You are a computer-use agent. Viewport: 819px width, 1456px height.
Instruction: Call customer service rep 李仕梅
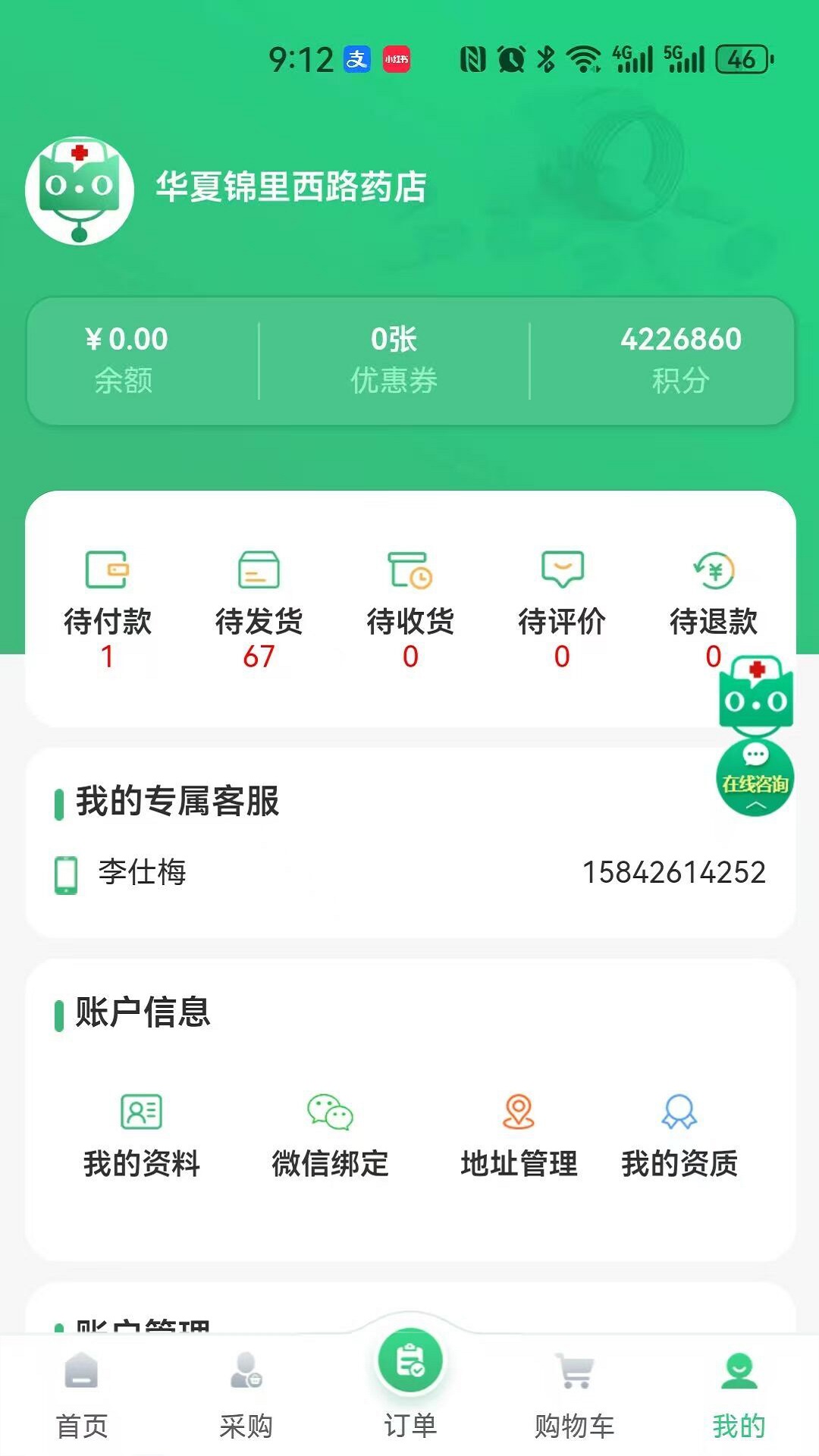click(410, 873)
